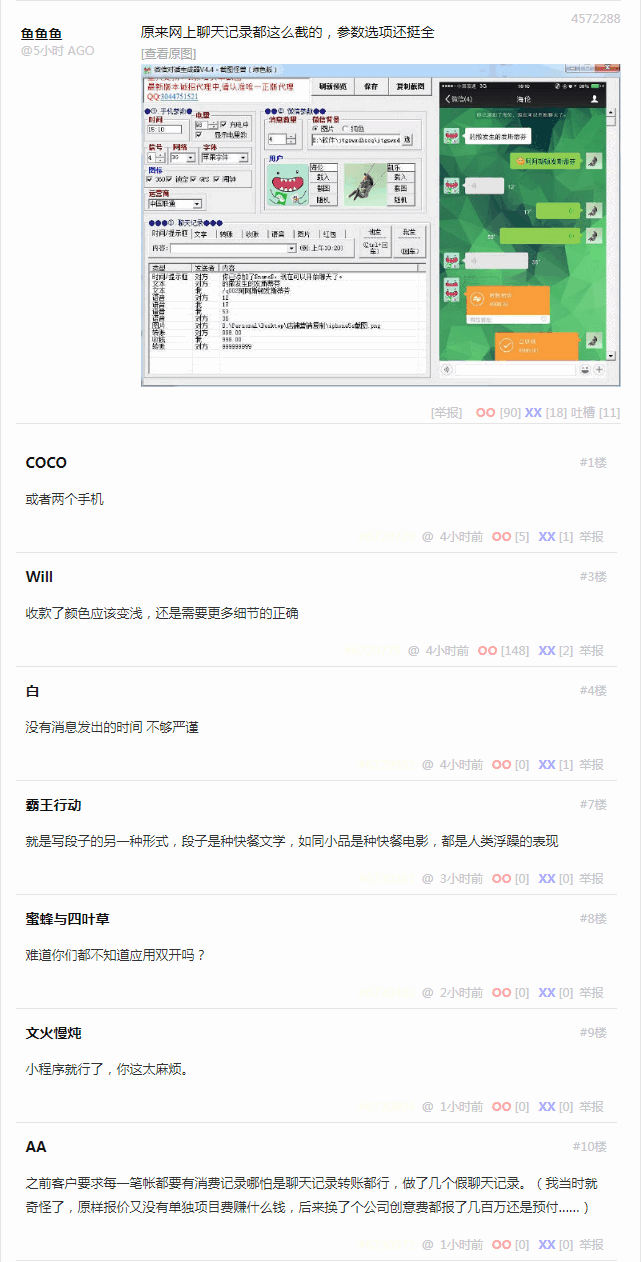This screenshot has width=641, height=1262.
Task: Downvote the main post with XX
Action: [x=533, y=412]
